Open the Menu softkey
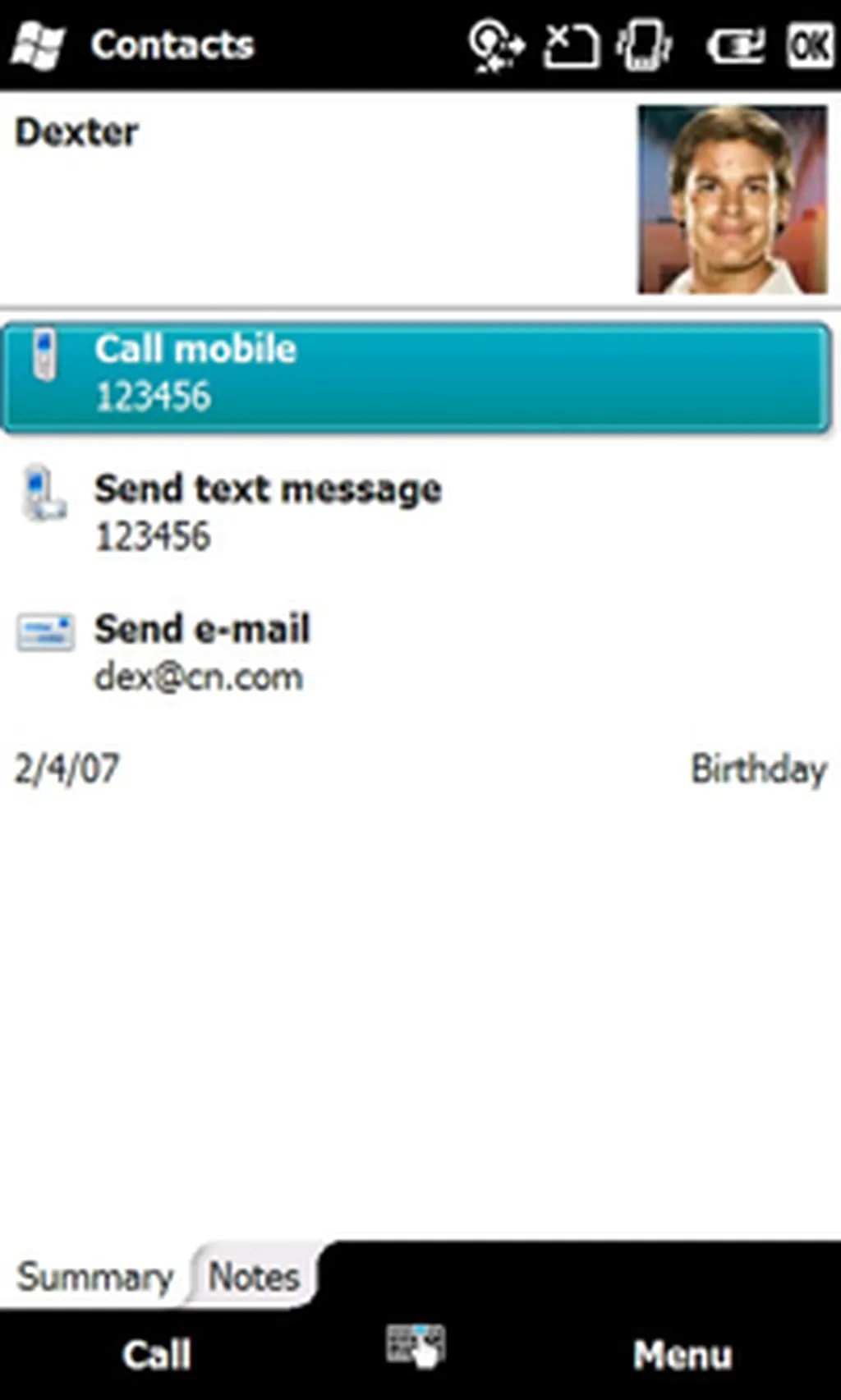 682,1354
